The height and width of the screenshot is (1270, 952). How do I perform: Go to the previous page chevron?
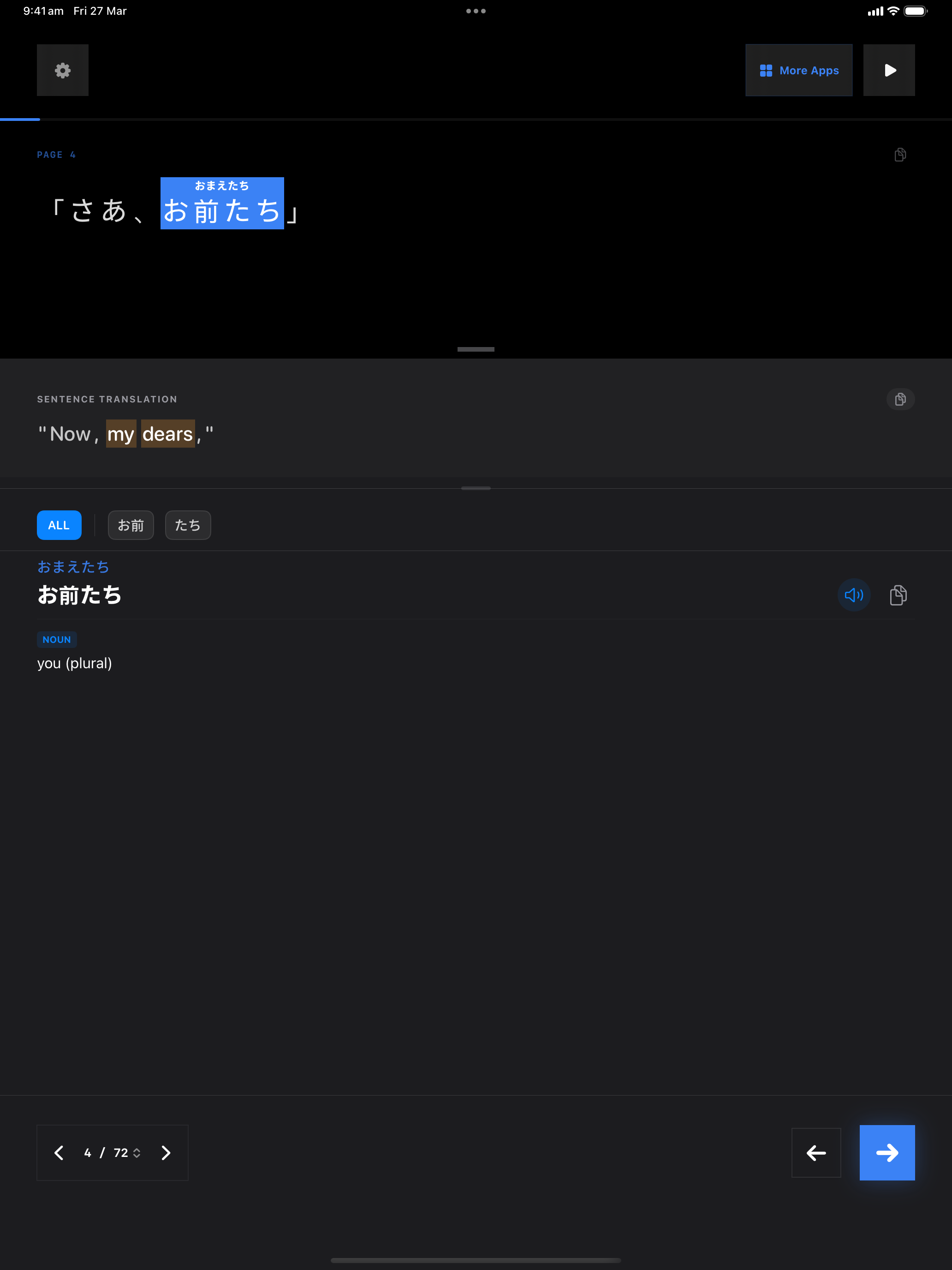[59, 1153]
